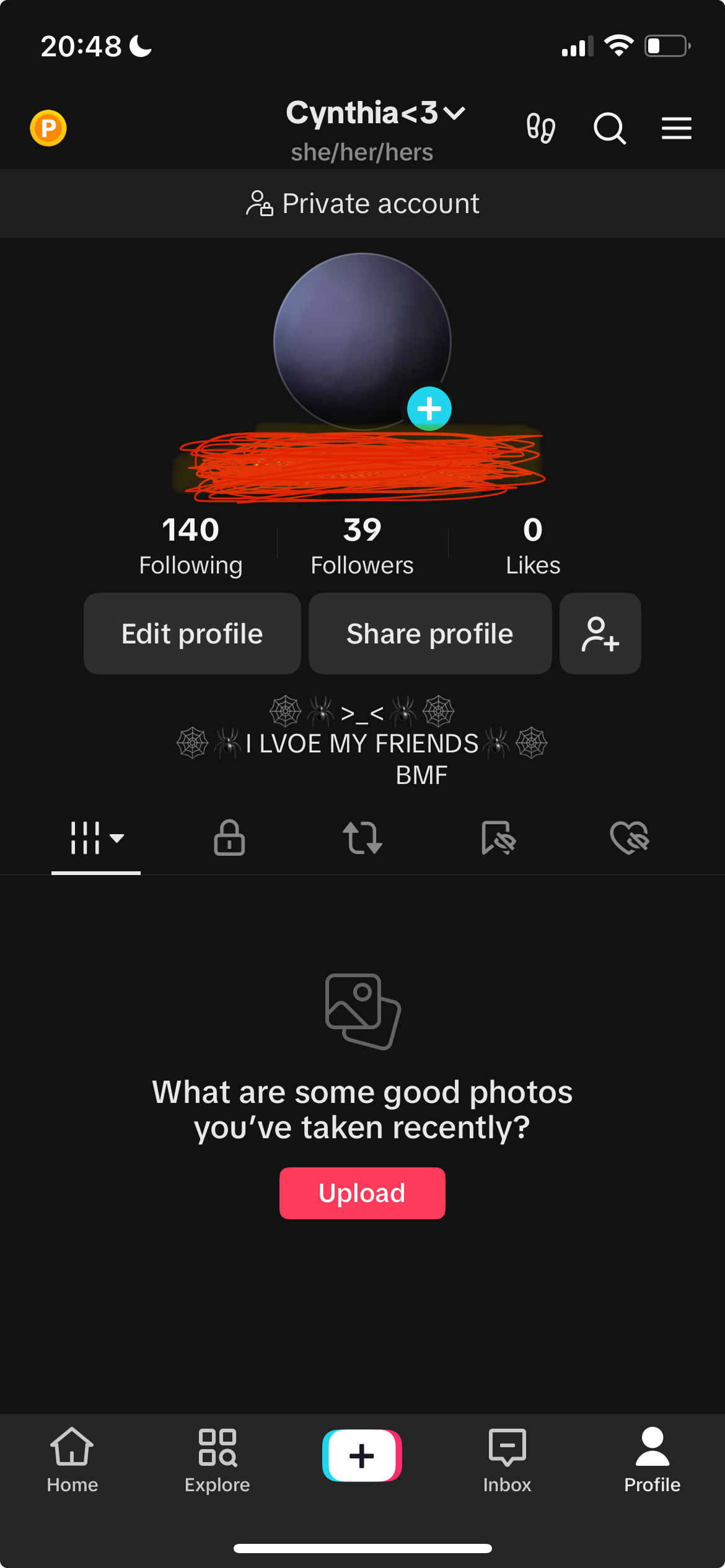
Task: Expand the Cynthia<3 account switcher
Action: pos(376,113)
